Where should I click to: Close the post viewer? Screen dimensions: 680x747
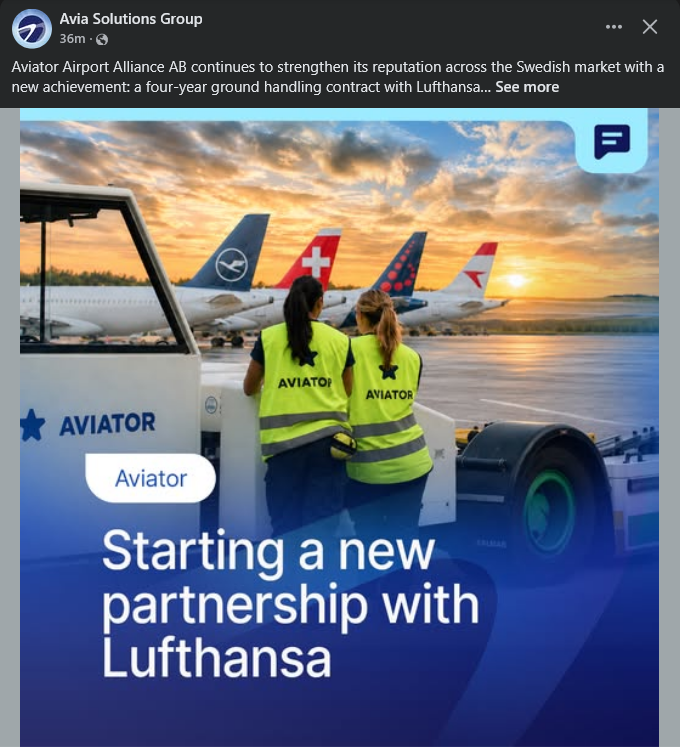pos(650,27)
